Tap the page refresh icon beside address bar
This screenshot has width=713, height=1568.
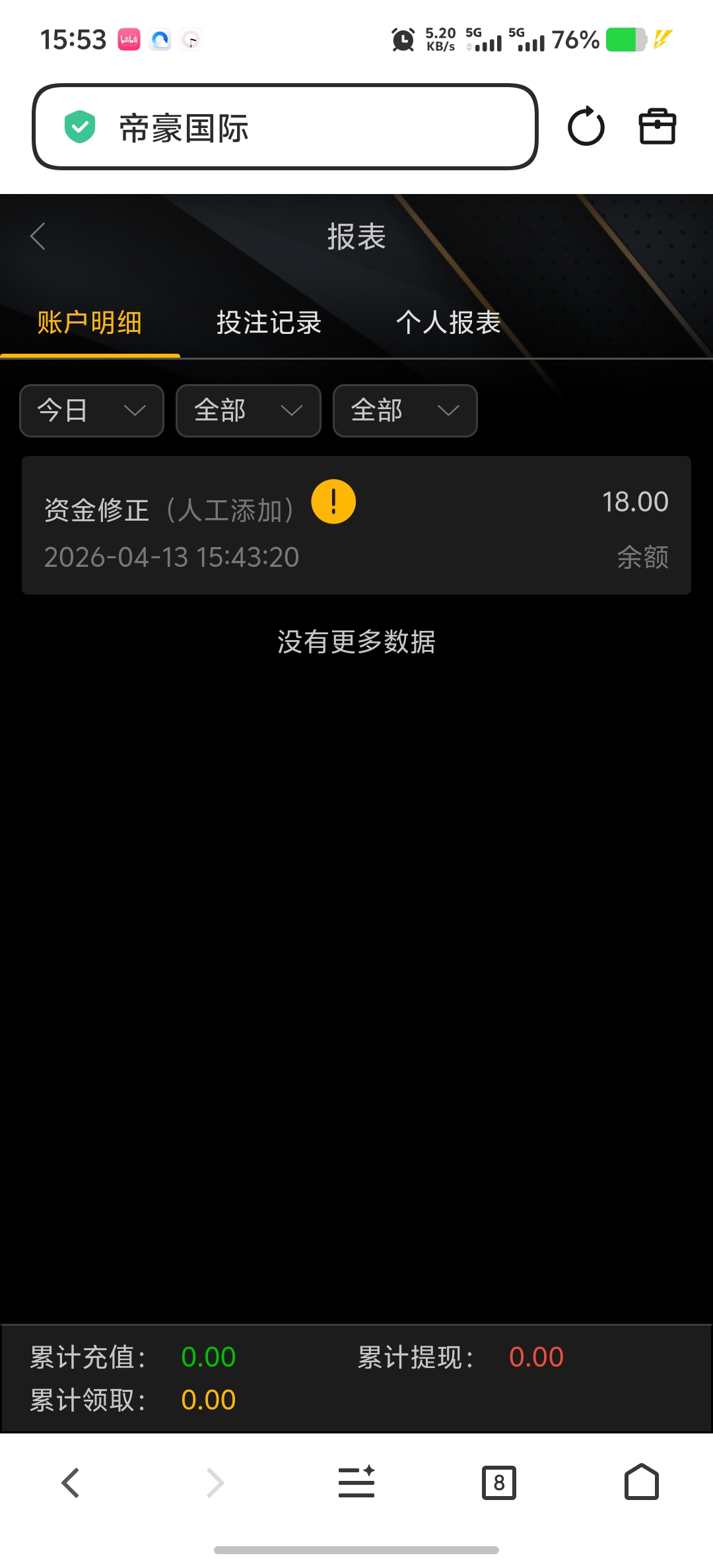tap(586, 127)
